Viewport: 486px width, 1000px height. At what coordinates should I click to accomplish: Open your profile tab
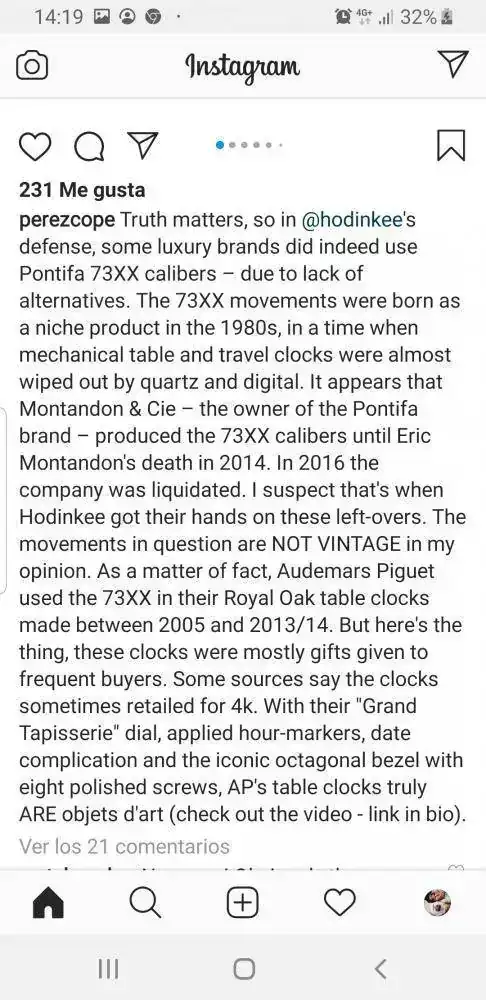click(x=438, y=902)
